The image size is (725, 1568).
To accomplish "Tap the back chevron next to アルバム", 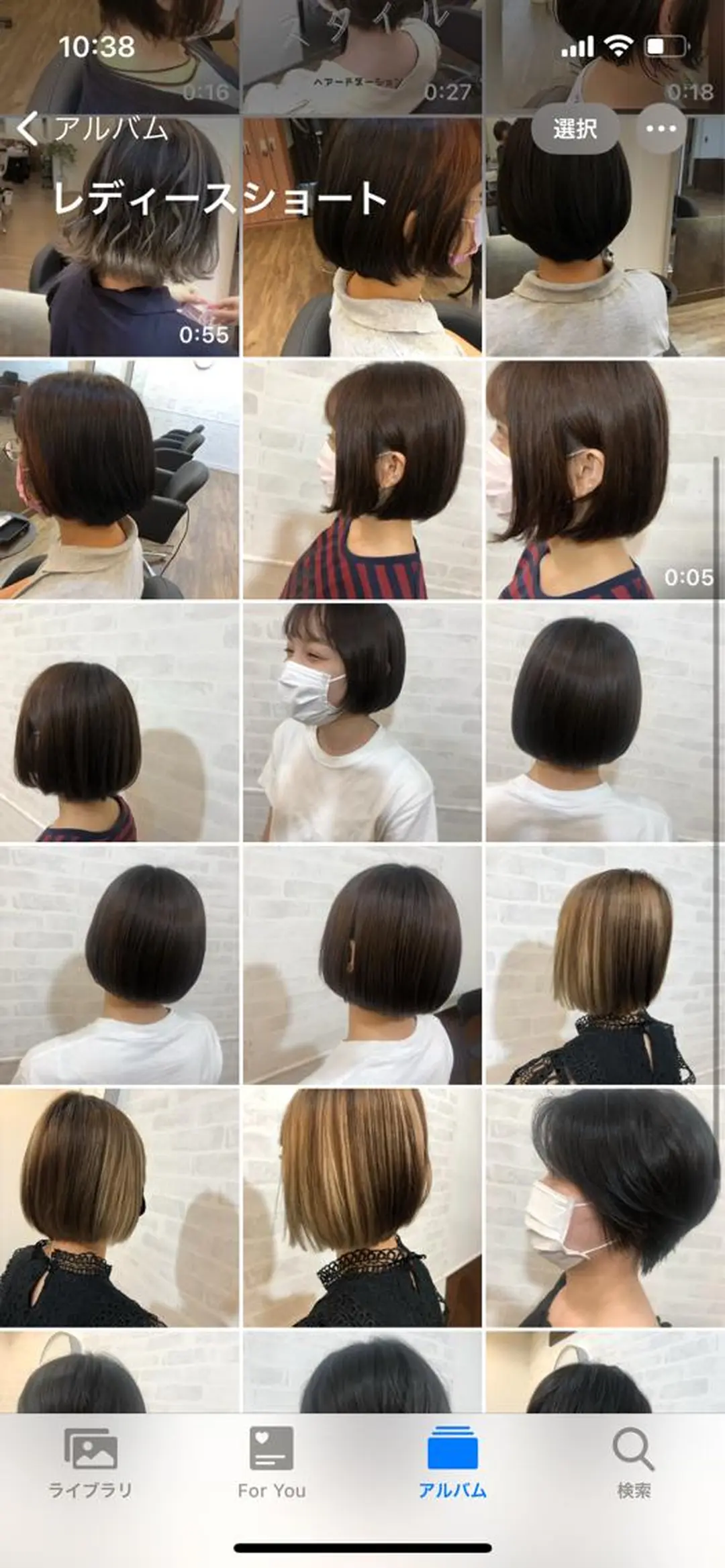I will 27,127.
